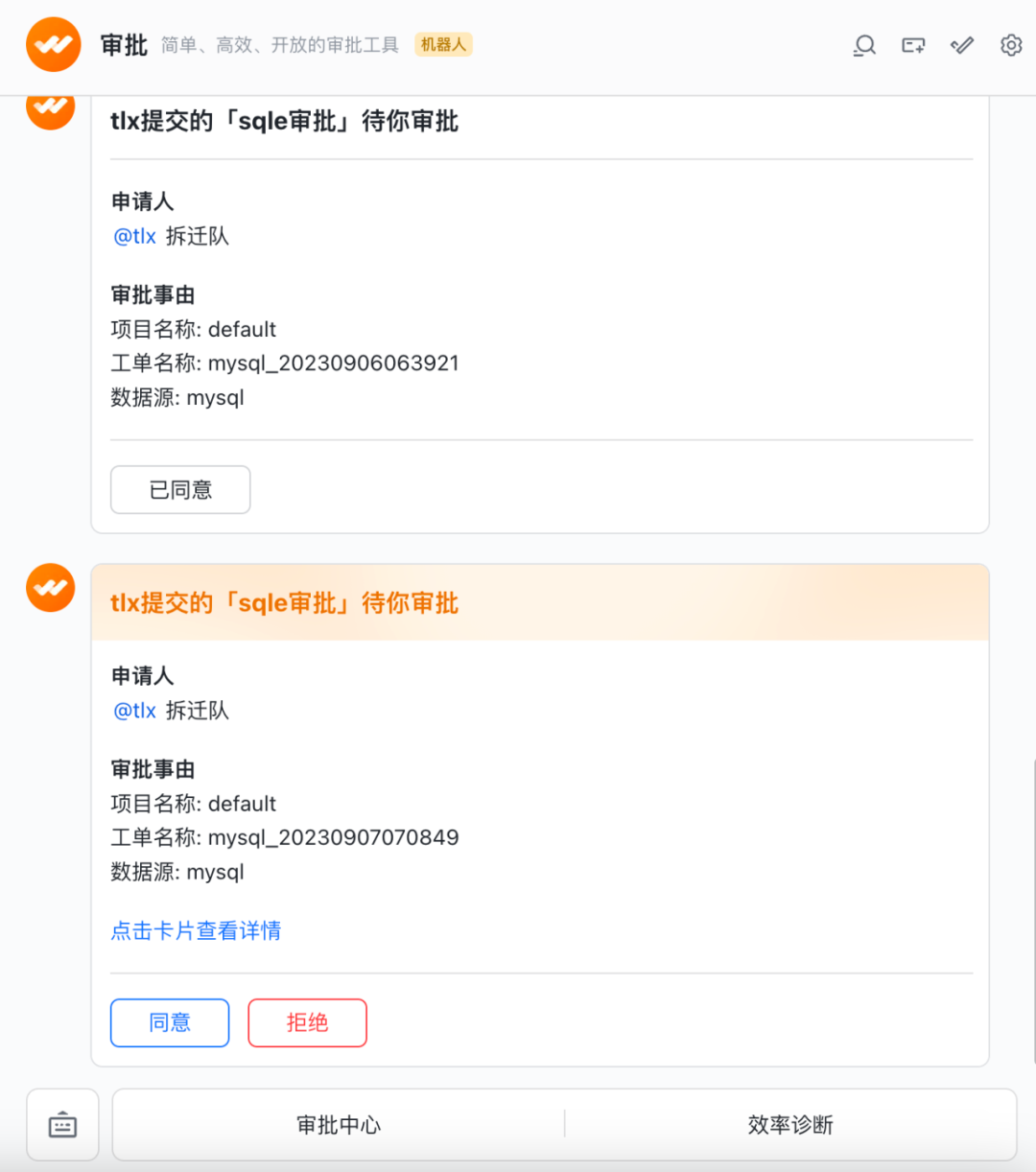Open 效率诊断 menu
Screen dimensions: 1036x1172
(790, 1125)
